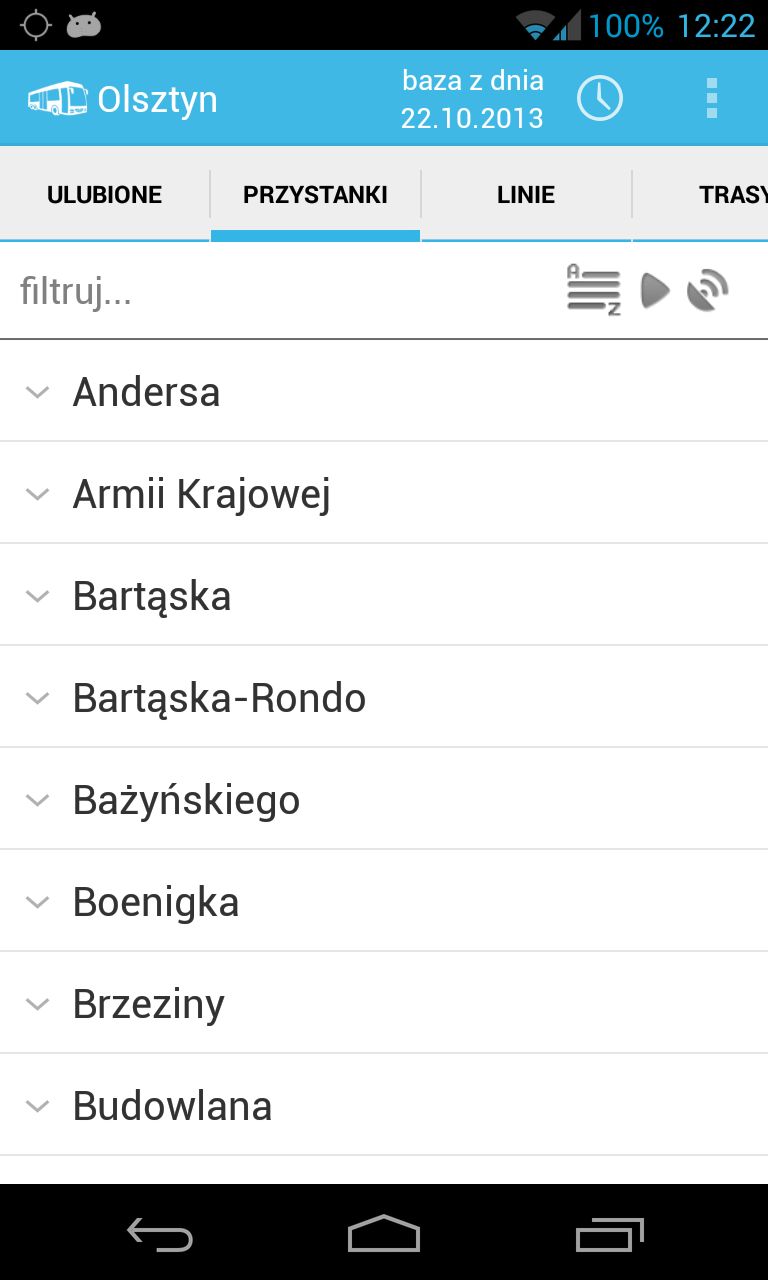The height and width of the screenshot is (1280, 768).
Task: Expand the Bartąska stop
Action: [x=384, y=595]
